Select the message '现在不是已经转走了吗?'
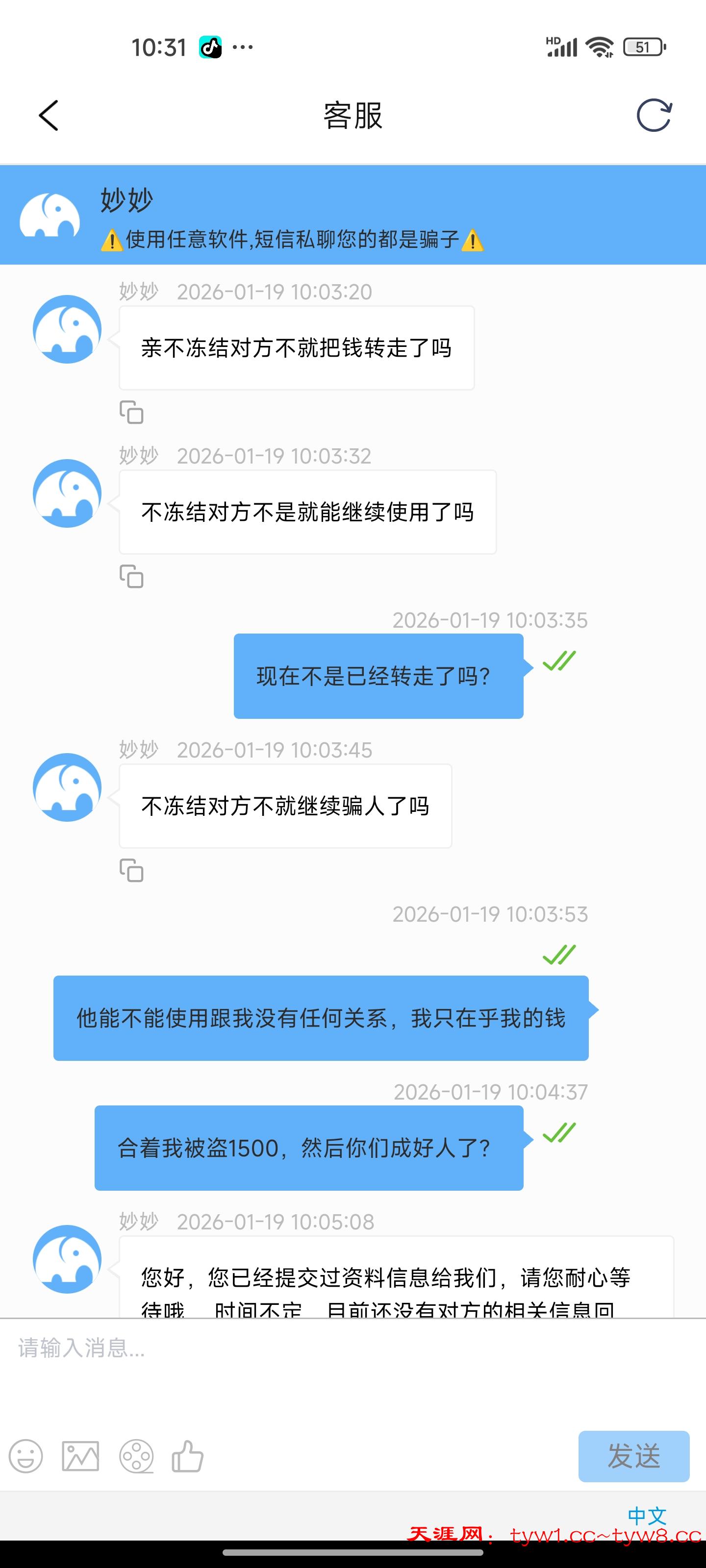 [378, 675]
